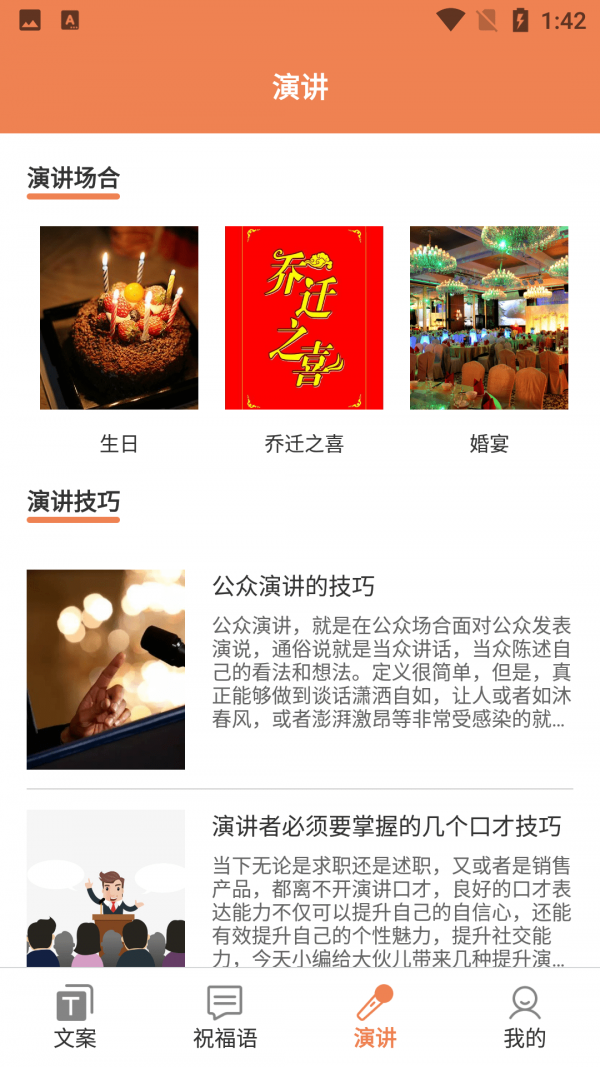
Task: Switch to the 文案 tab
Action: (75, 1016)
